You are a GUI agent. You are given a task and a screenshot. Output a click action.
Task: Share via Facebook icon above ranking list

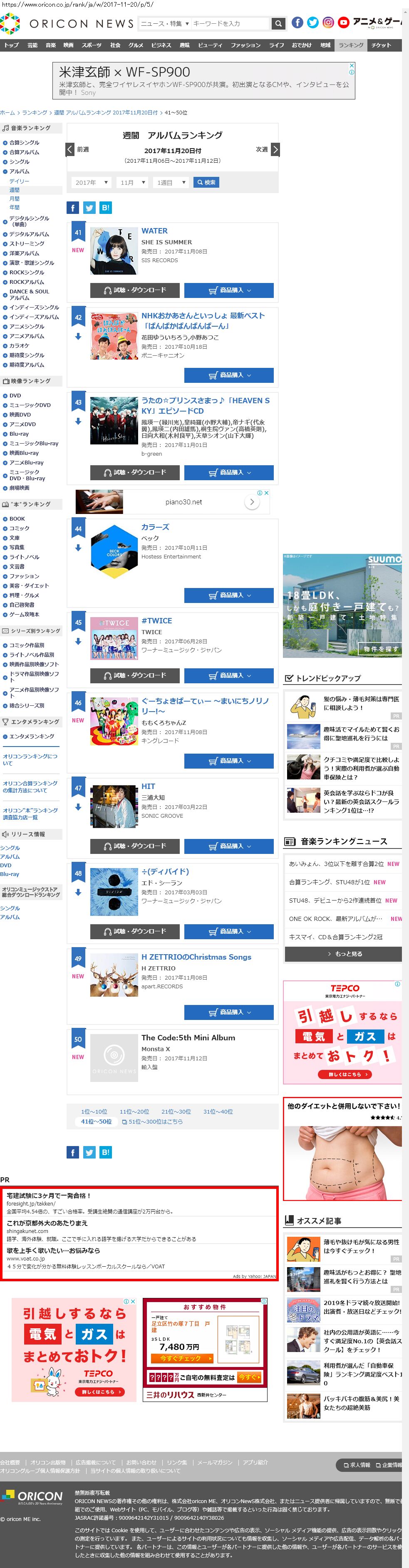click(72, 208)
